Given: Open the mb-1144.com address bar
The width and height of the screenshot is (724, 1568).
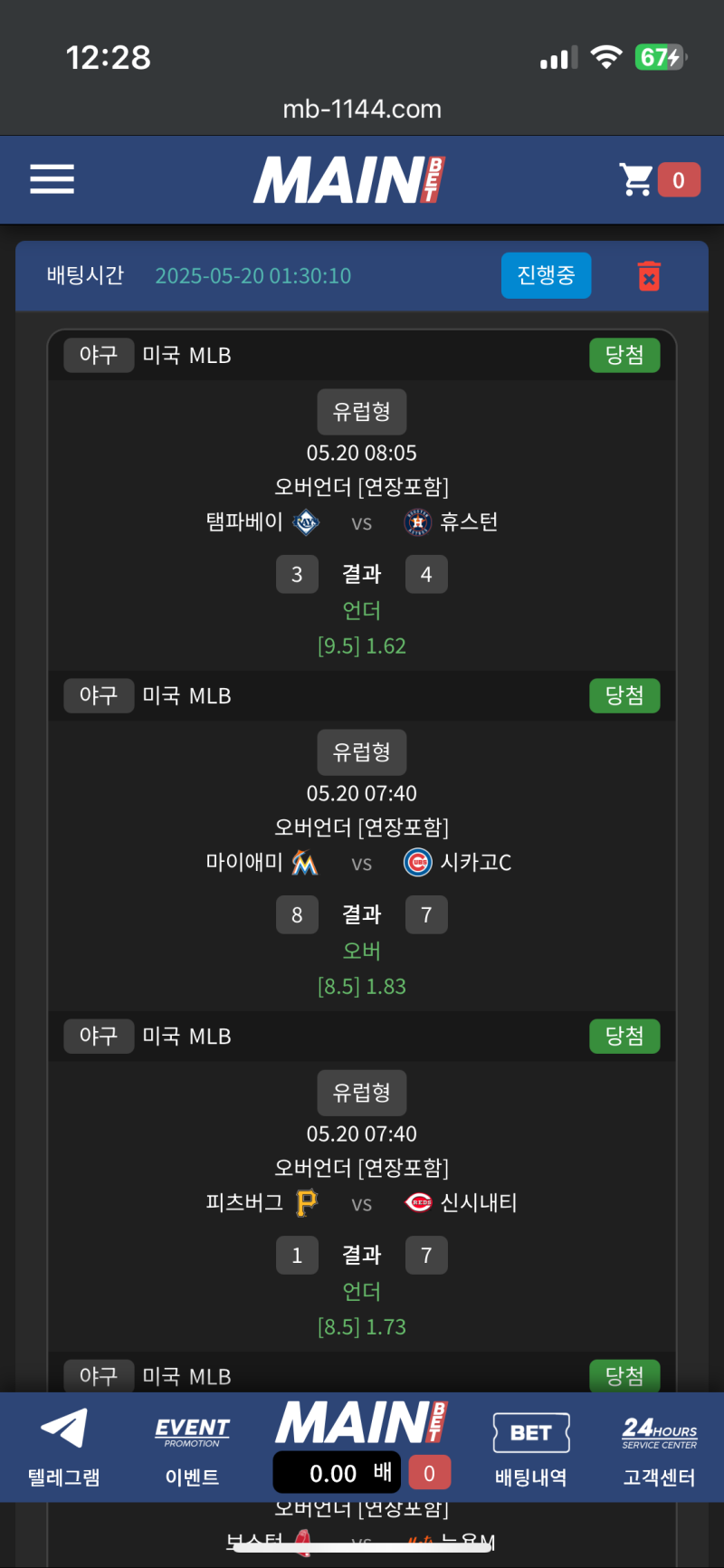Looking at the screenshot, I should pyautogui.click(x=362, y=110).
